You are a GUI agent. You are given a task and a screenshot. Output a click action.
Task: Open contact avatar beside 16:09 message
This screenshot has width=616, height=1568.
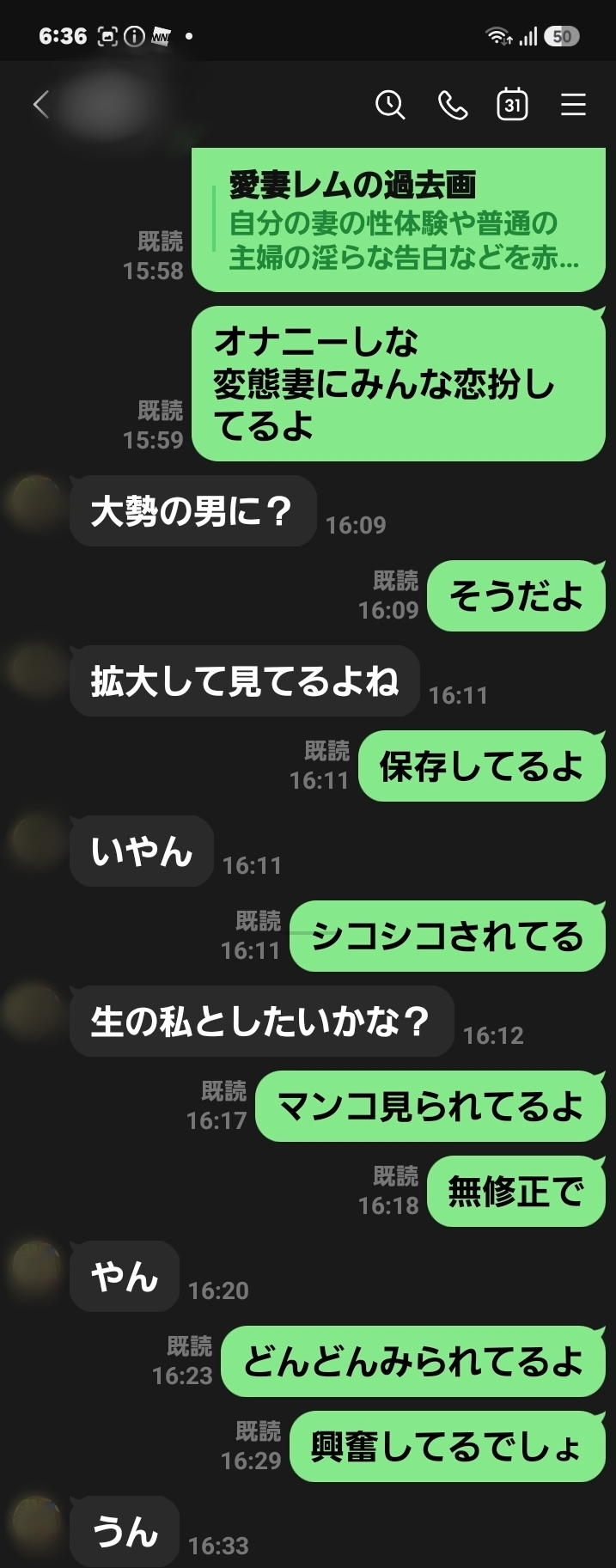[34, 502]
